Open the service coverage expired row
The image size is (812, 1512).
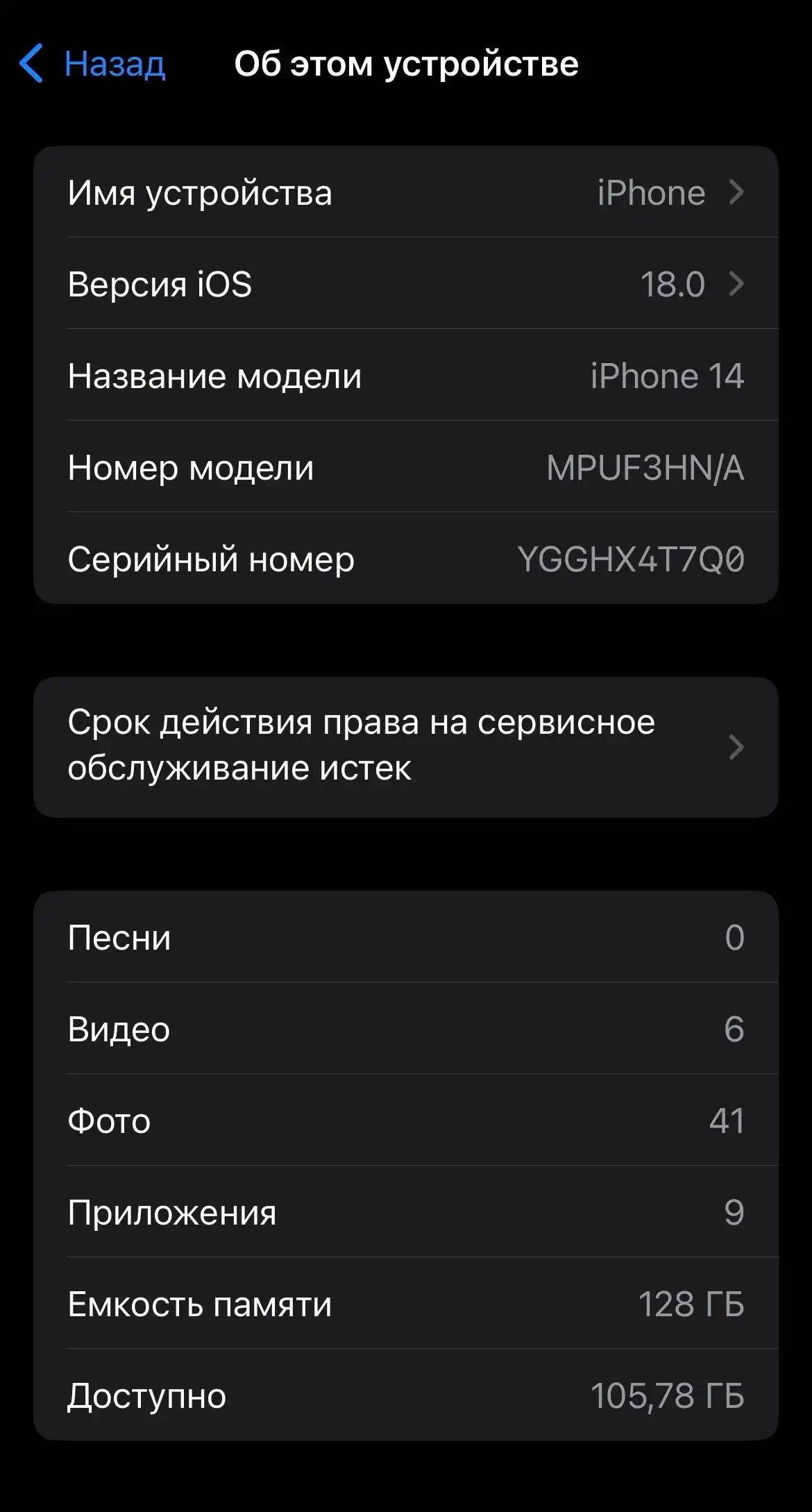click(405, 746)
